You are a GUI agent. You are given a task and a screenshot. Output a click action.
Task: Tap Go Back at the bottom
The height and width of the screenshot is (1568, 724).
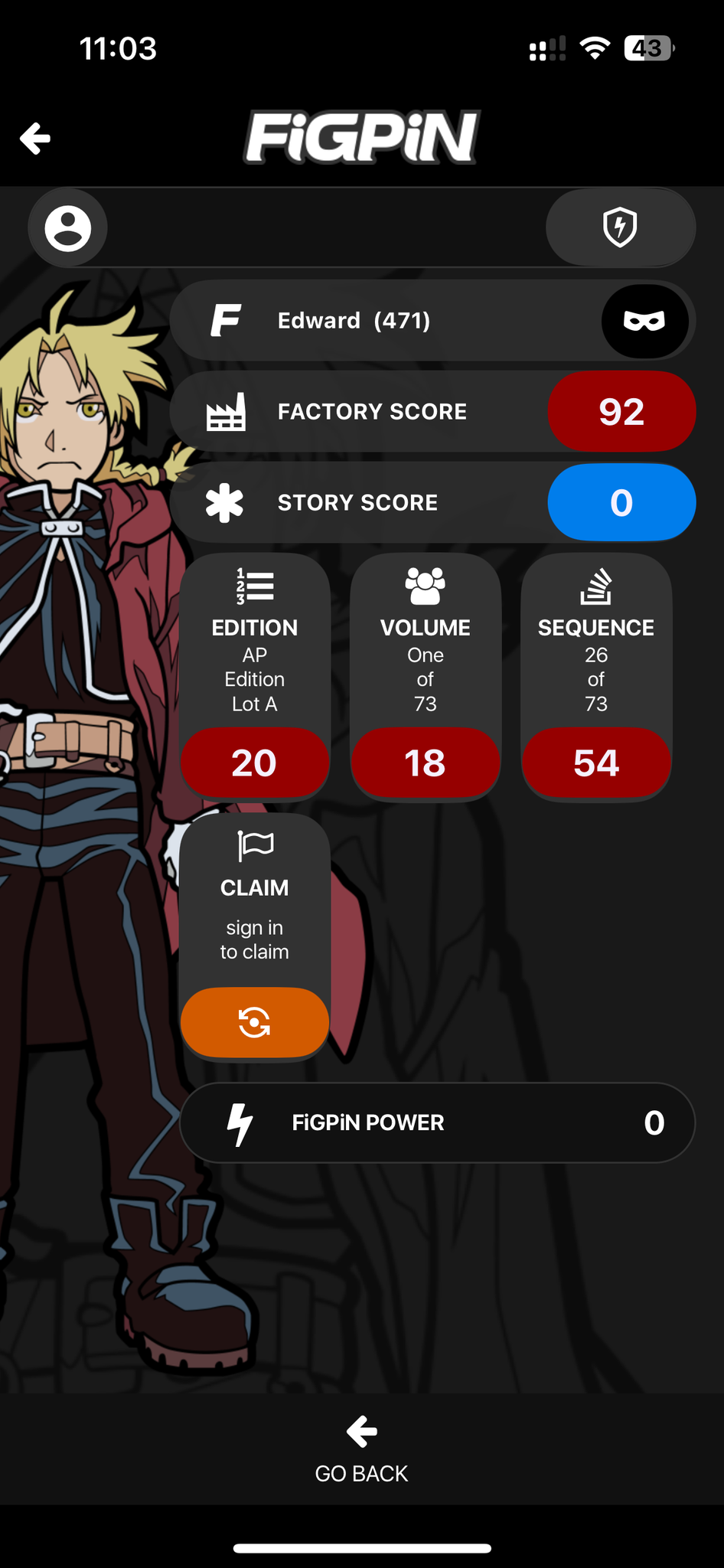tap(361, 1450)
